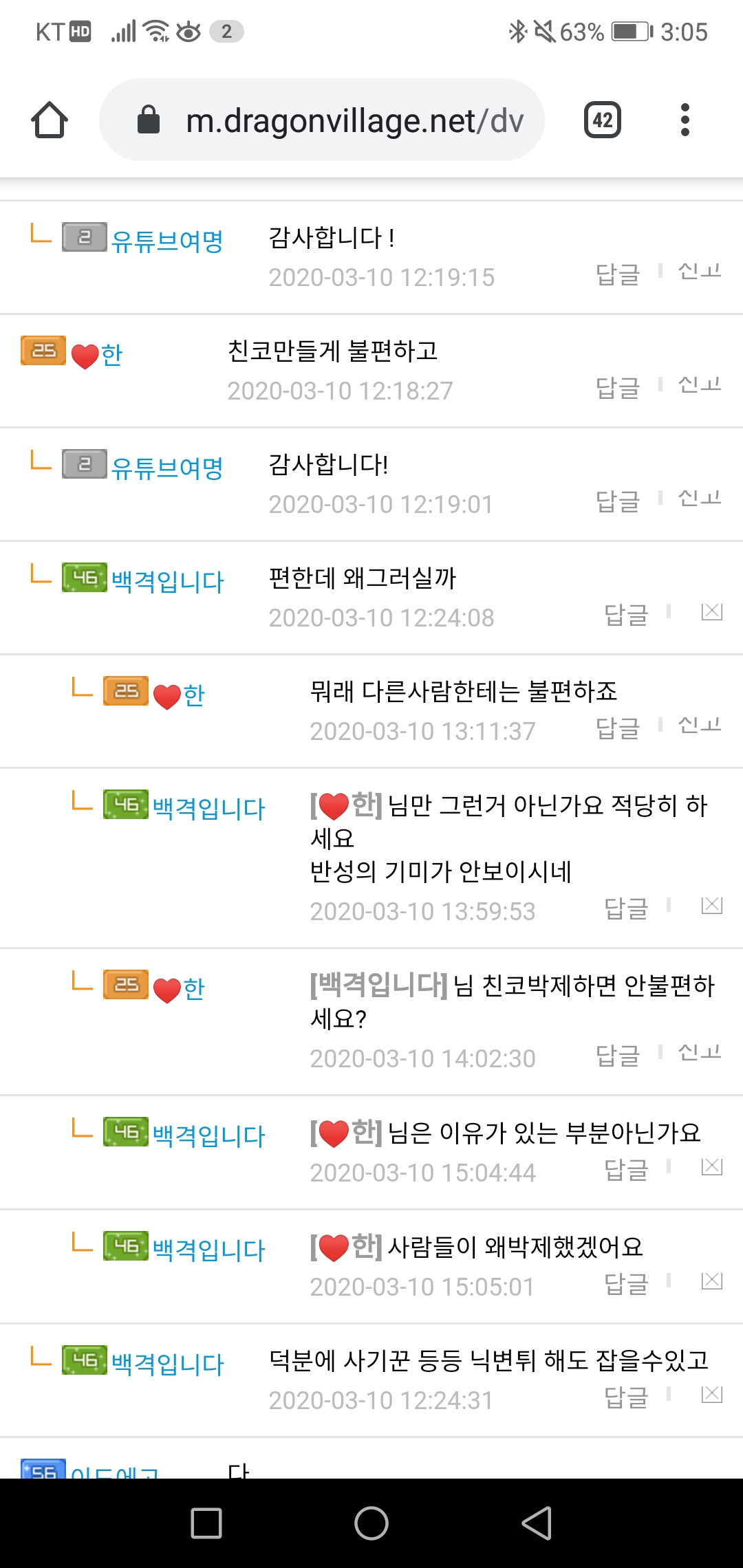Reply to the comment posted at 15:04:44
Screen dimensions: 743x1568
click(625, 1169)
